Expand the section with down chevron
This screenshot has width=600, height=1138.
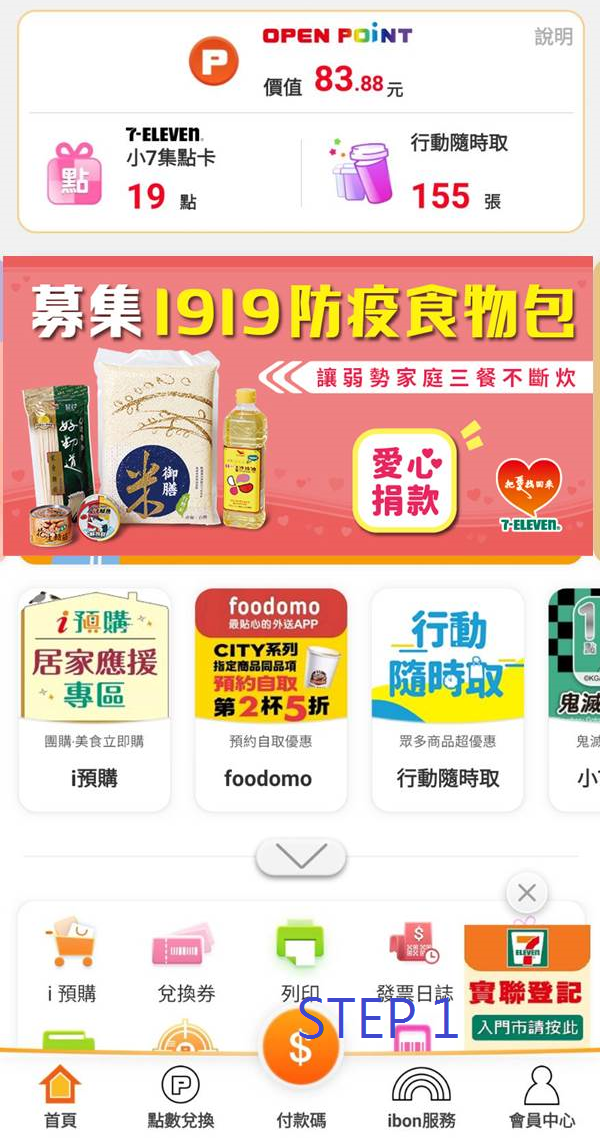[301, 857]
